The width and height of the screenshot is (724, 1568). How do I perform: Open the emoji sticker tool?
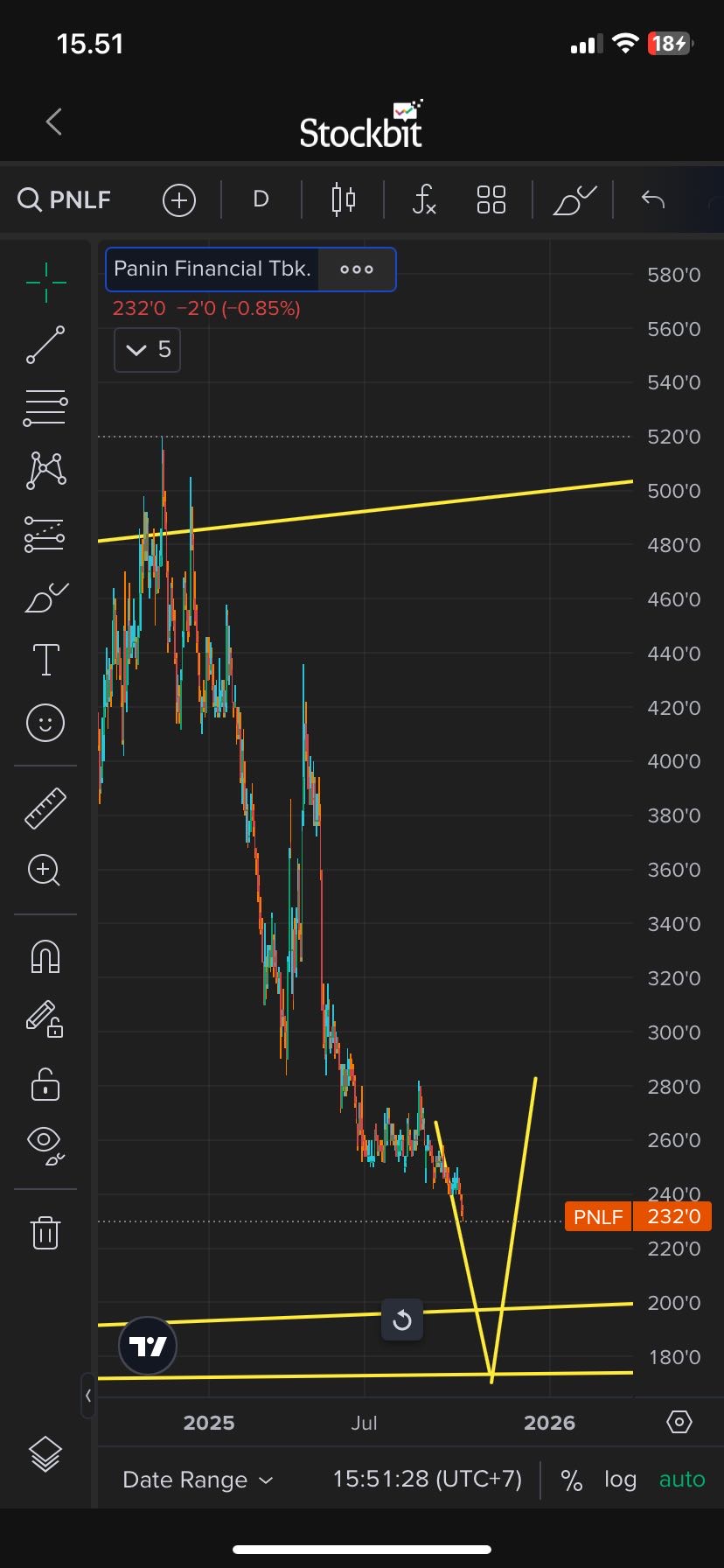click(x=45, y=723)
